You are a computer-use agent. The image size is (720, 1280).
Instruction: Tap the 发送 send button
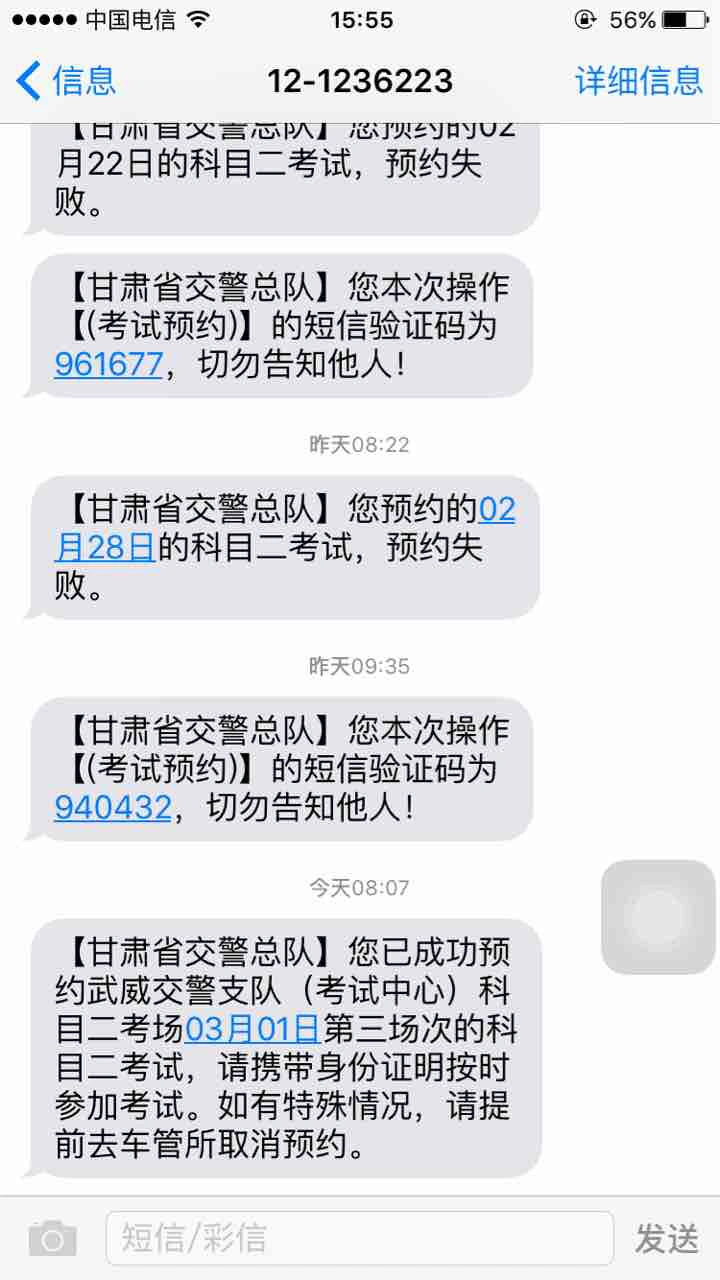pos(667,1238)
